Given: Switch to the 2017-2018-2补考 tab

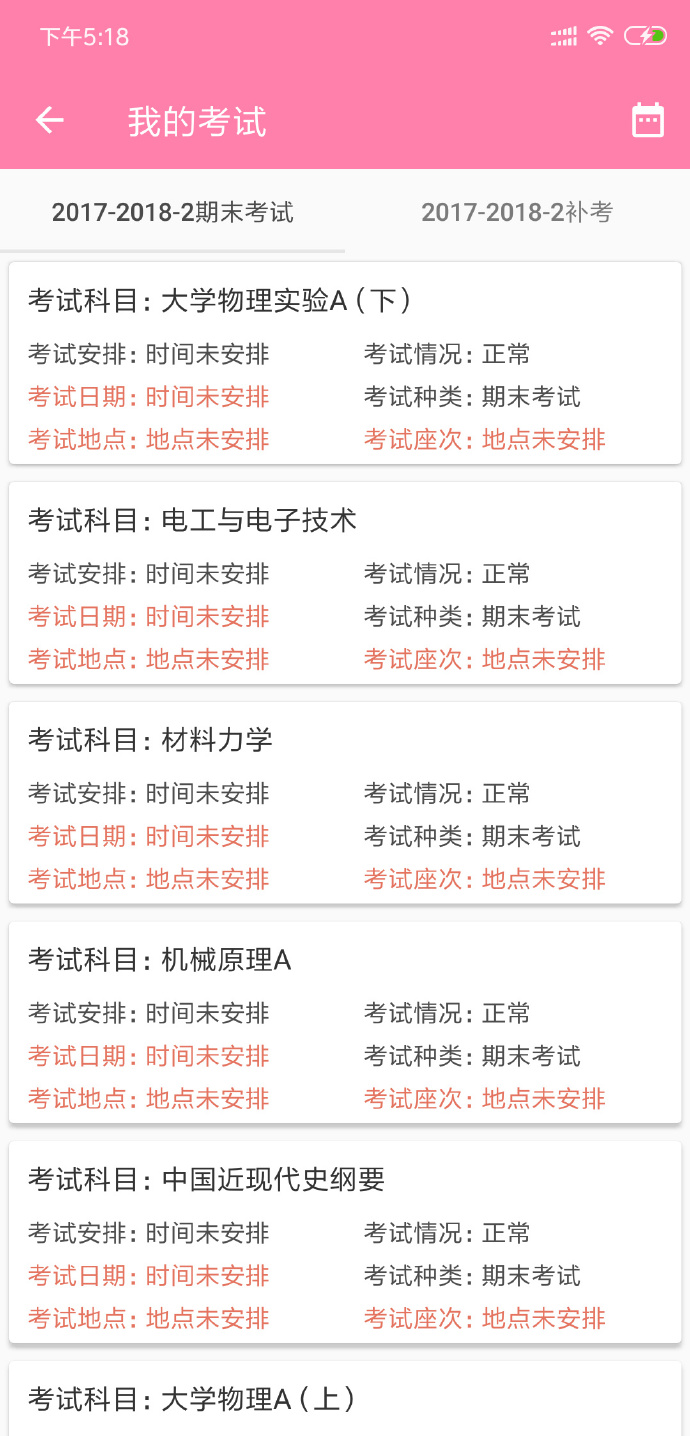Looking at the screenshot, I should pos(516,212).
